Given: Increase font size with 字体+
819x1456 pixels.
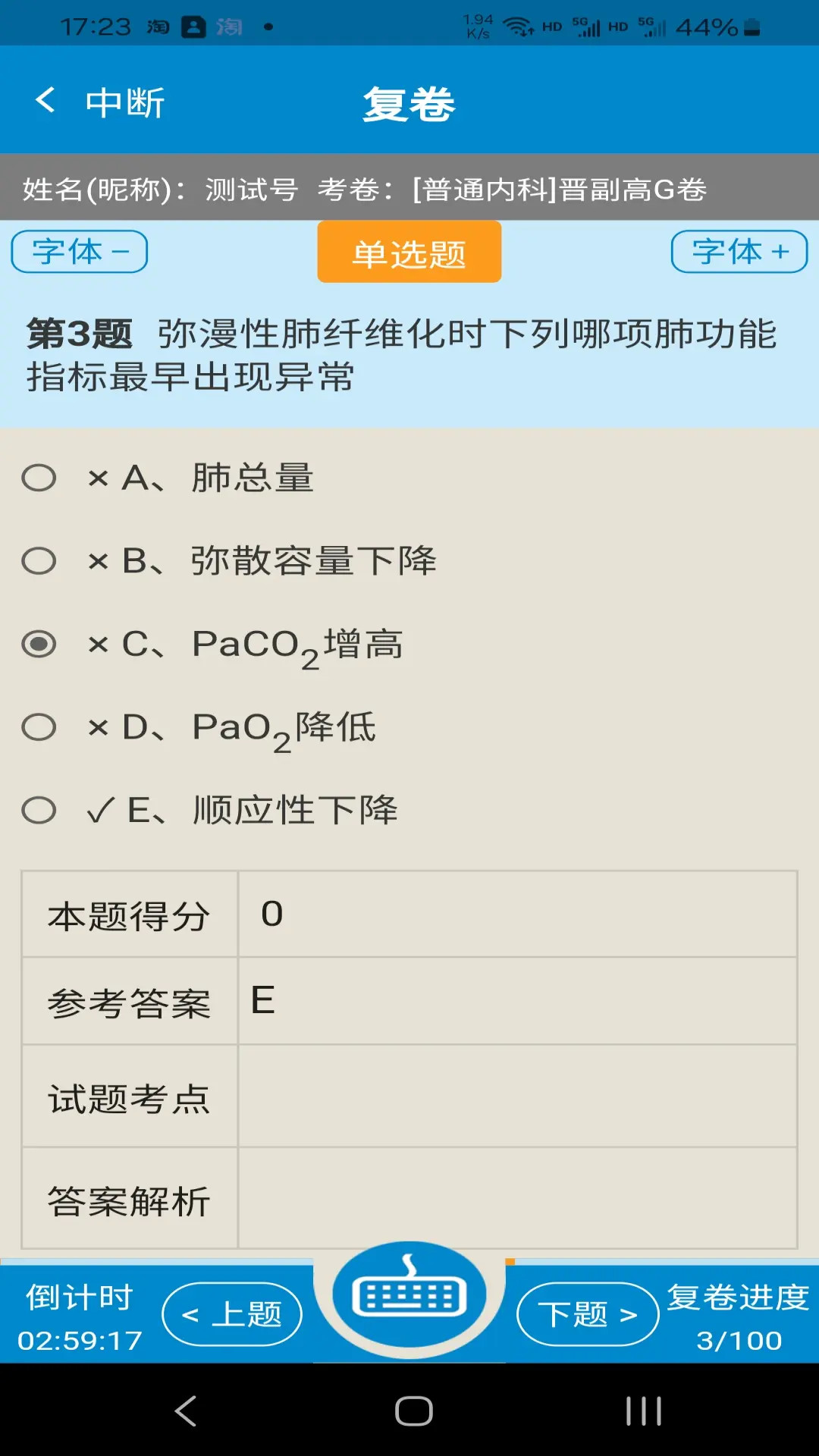Looking at the screenshot, I should (x=739, y=252).
